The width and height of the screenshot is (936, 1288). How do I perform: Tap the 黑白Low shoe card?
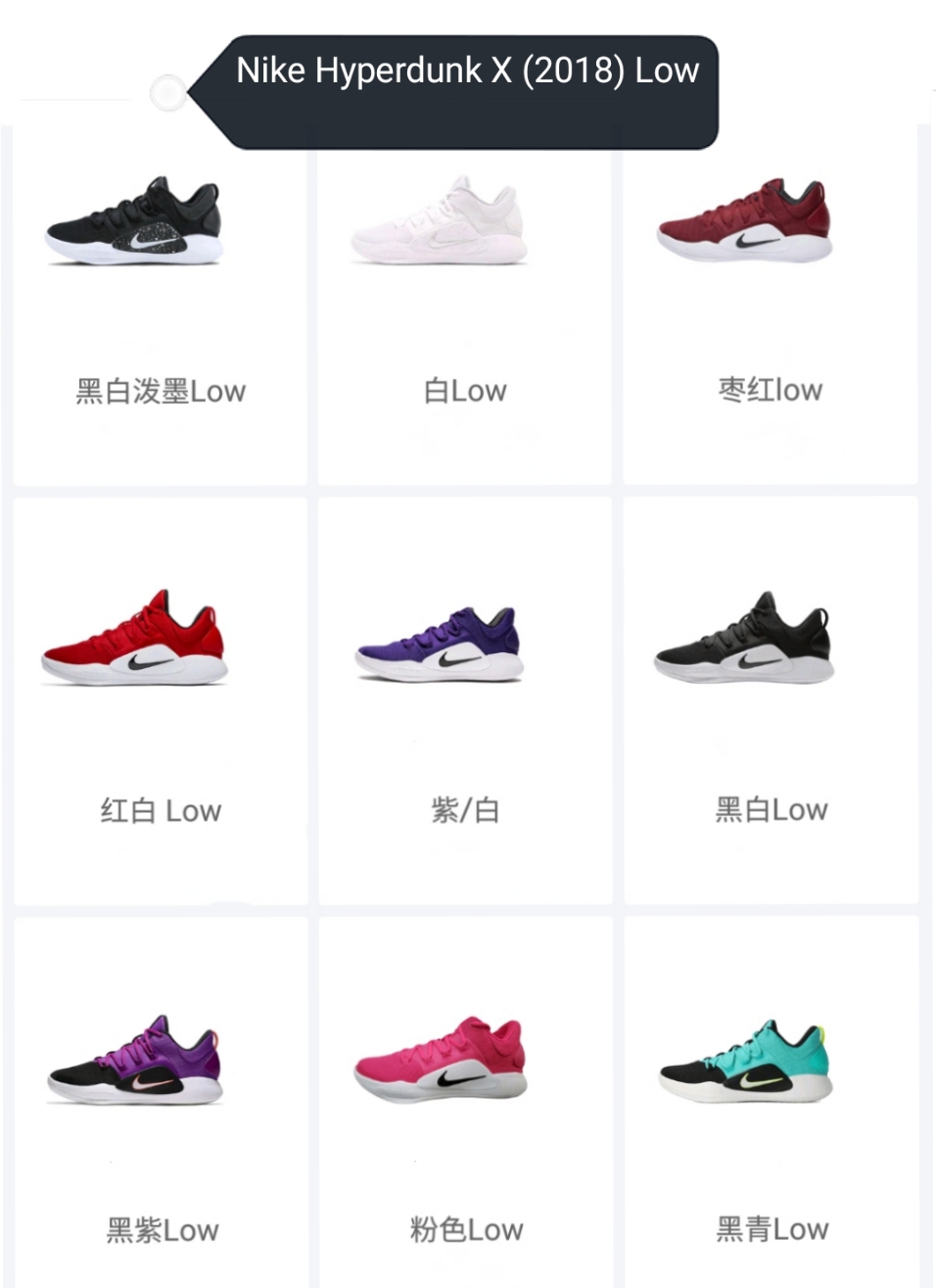771,700
